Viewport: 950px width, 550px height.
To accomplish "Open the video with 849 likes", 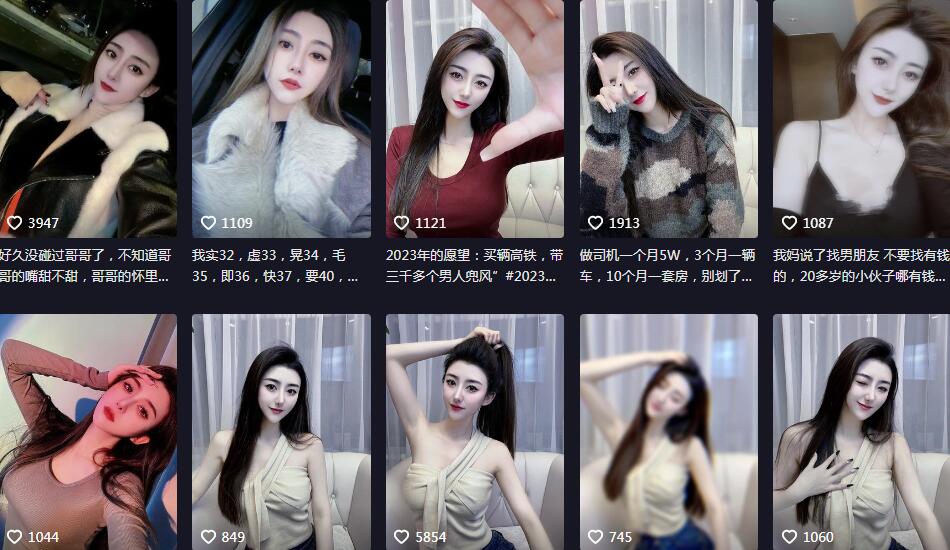I will click(281, 430).
